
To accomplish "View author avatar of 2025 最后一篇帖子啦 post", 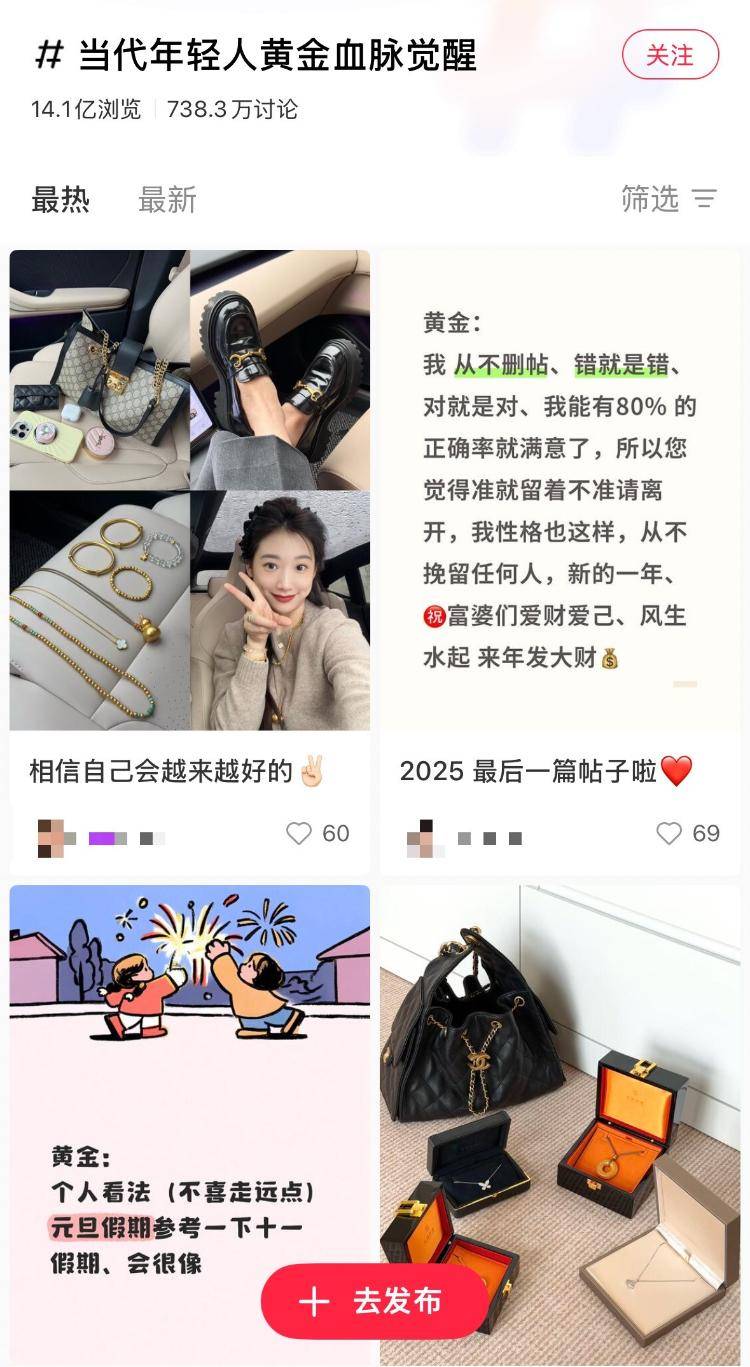I will (421, 837).
